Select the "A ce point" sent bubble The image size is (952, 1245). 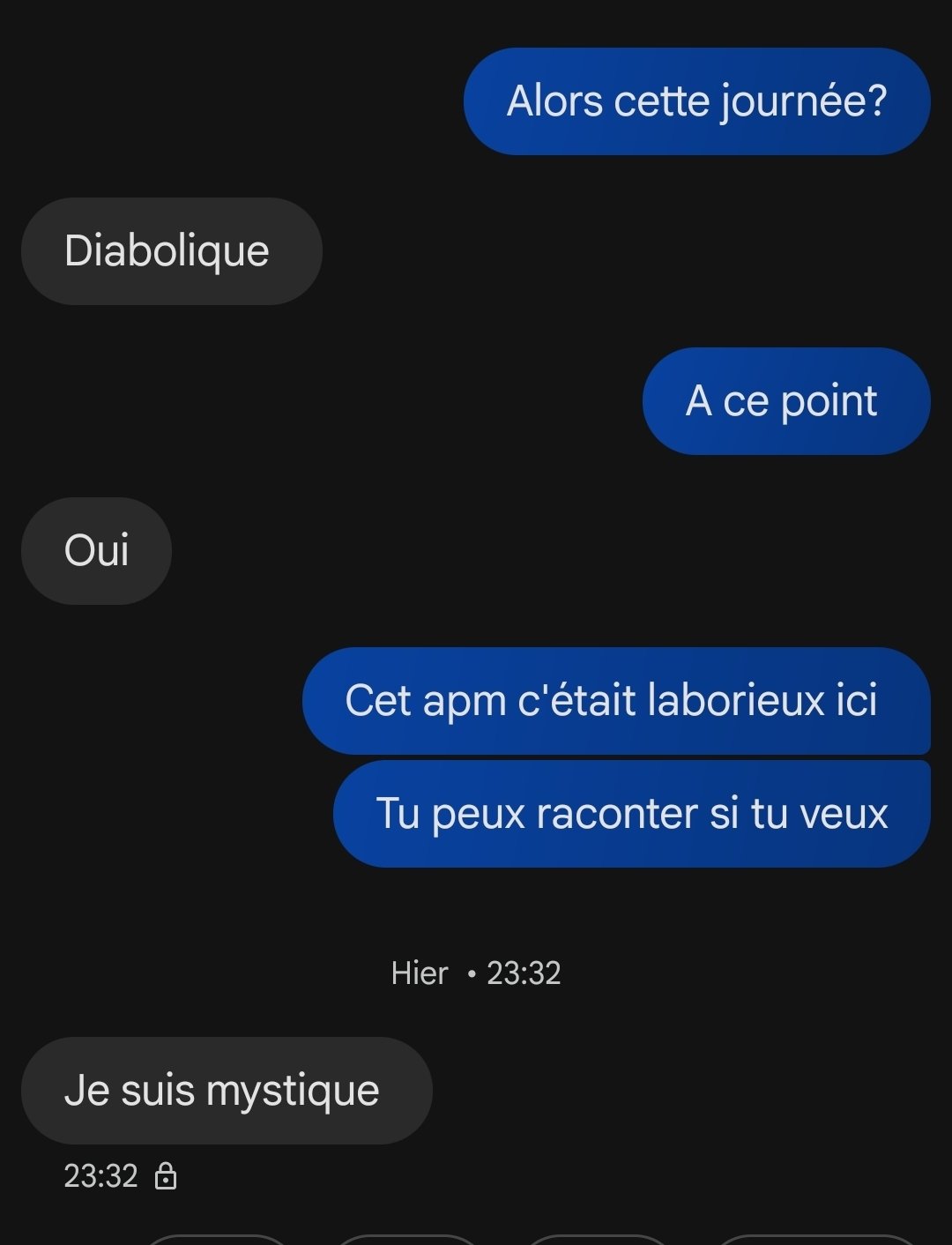(785, 401)
